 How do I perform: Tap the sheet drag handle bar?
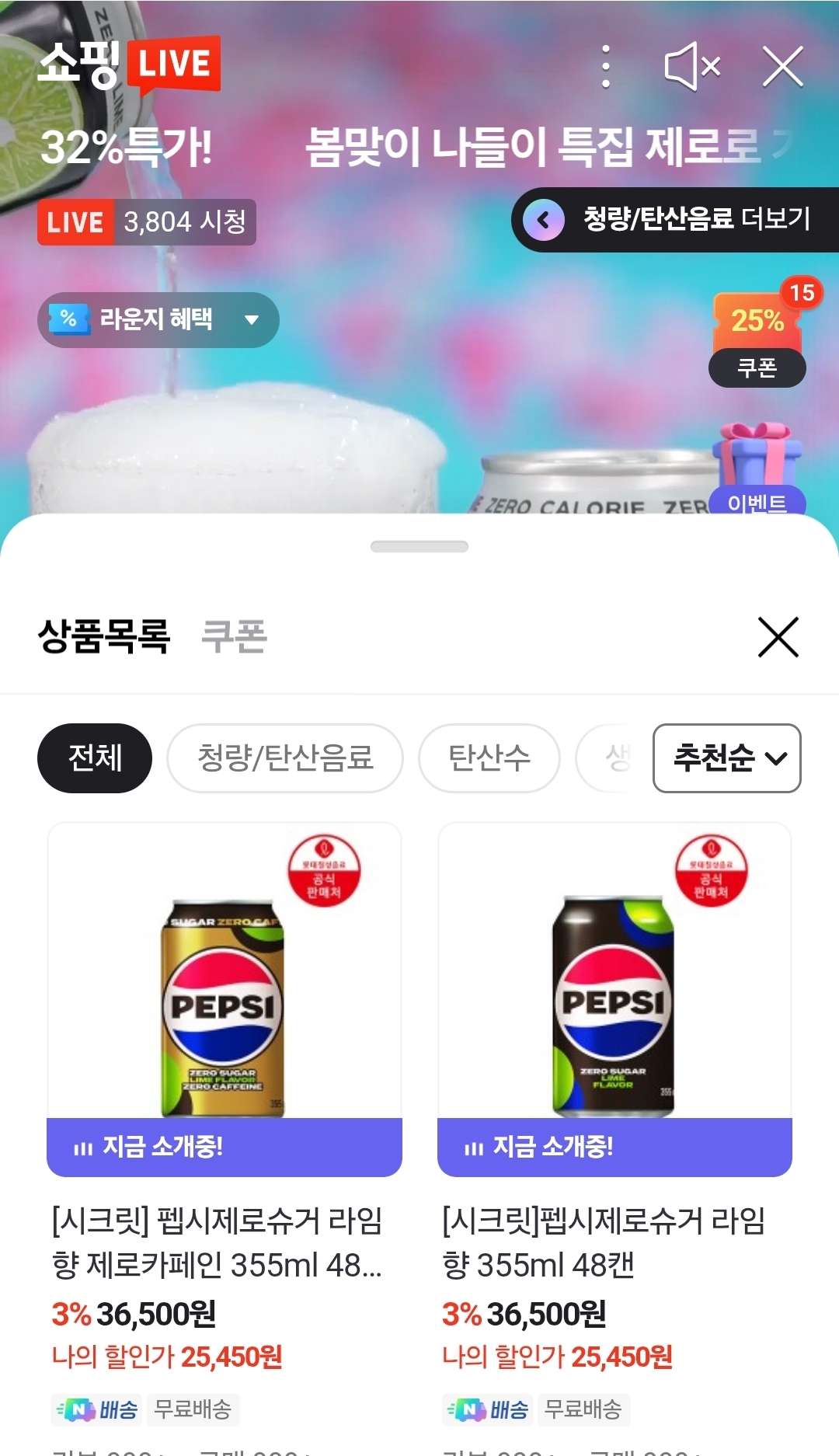coord(419,546)
